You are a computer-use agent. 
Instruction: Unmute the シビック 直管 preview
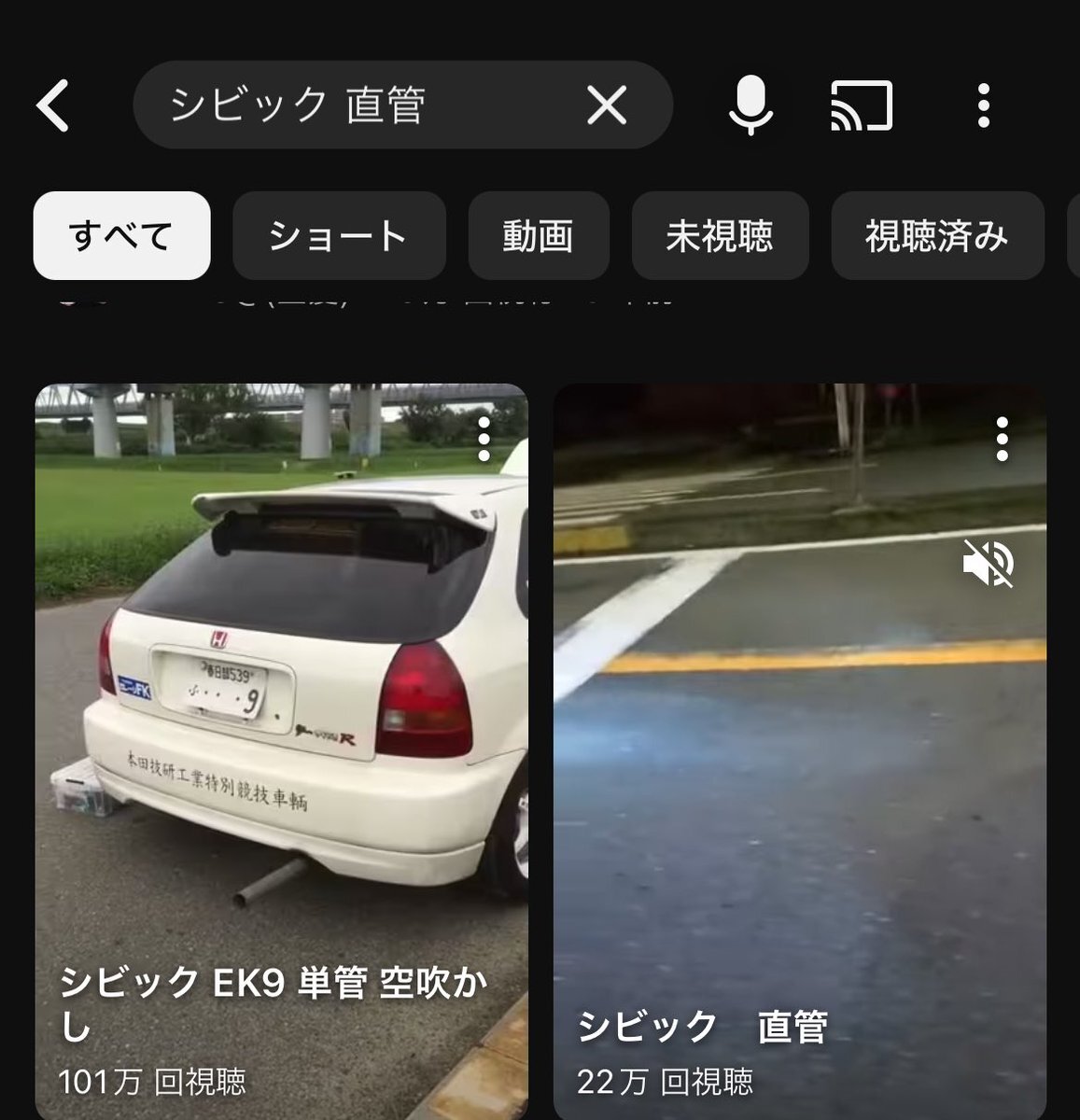pos(989,563)
